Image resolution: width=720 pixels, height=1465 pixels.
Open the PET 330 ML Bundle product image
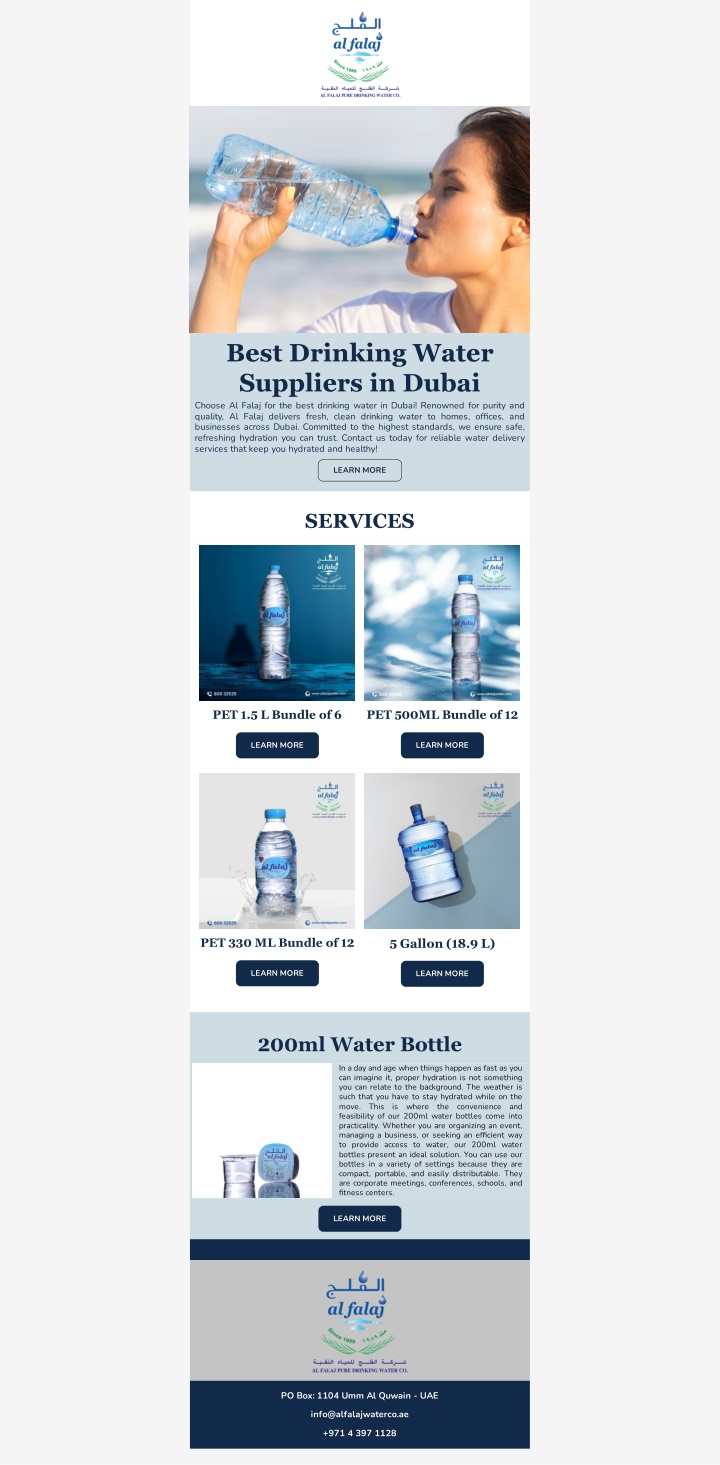pyautogui.click(x=277, y=851)
